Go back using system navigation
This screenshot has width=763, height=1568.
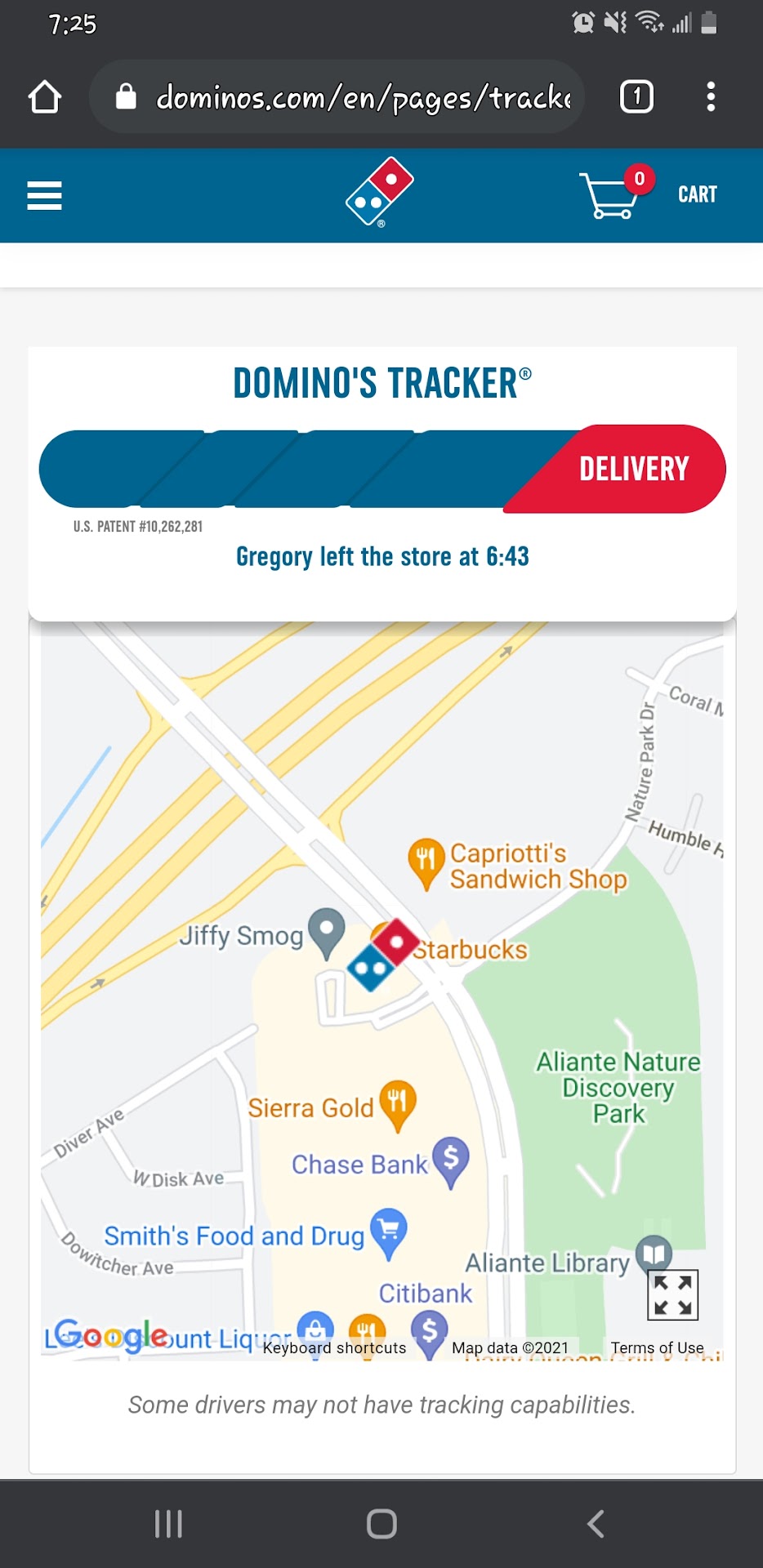[x=596, y=1524]
